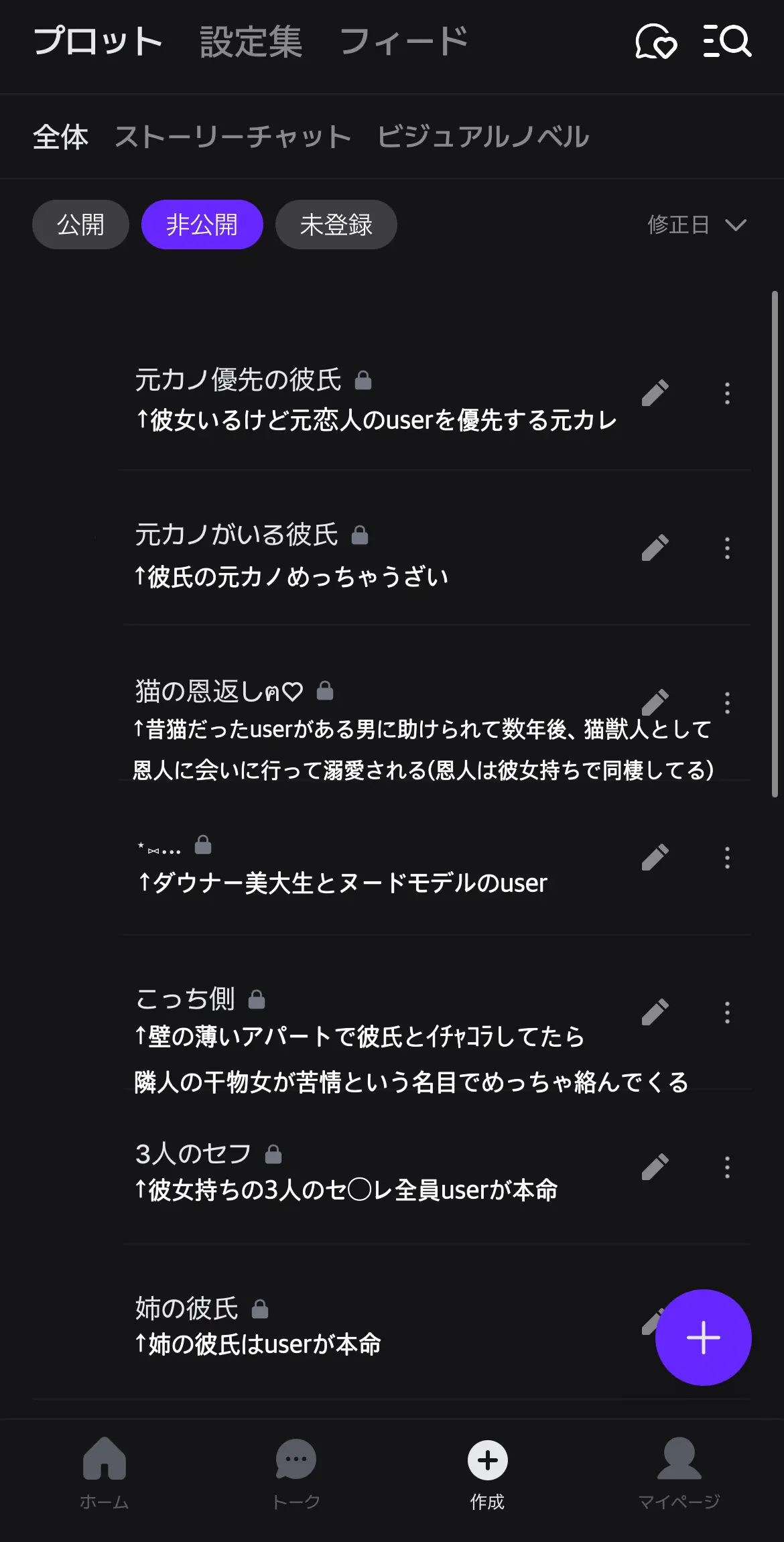Open more options for 元カノがいる彼氏
Screen dimensions: 784x1542
tap(727, 548)
